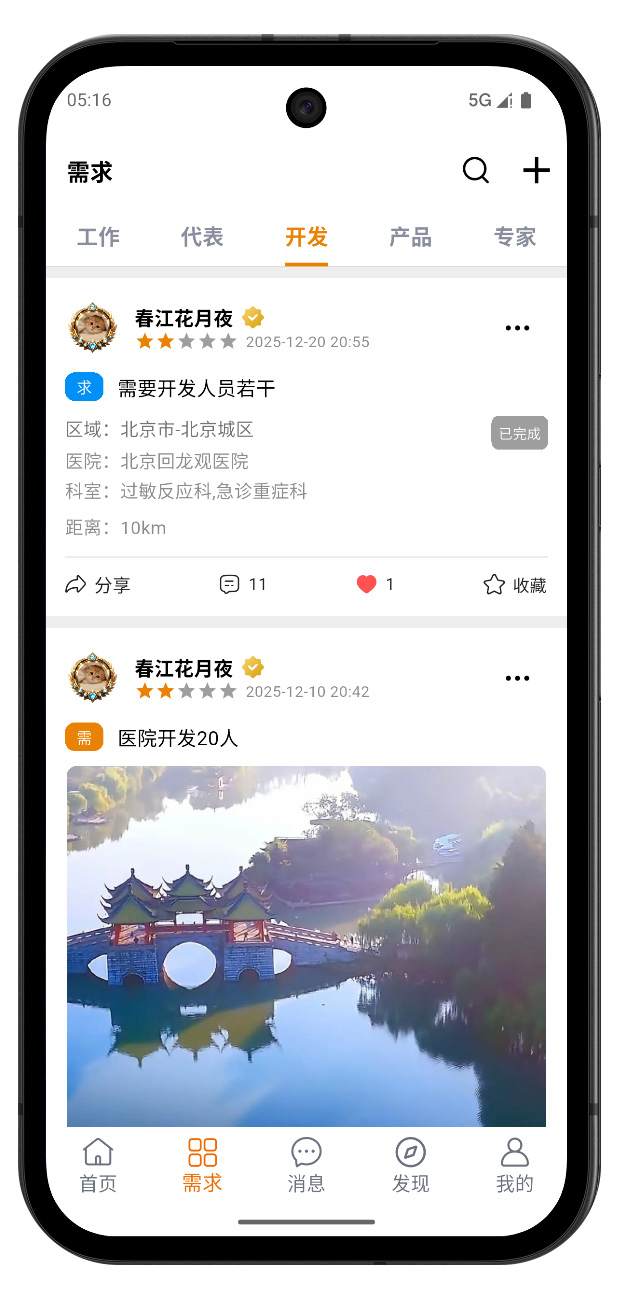Open the 发现 discover tab
This screenshot has height=1300, width=620.
tap(410, 1165)
